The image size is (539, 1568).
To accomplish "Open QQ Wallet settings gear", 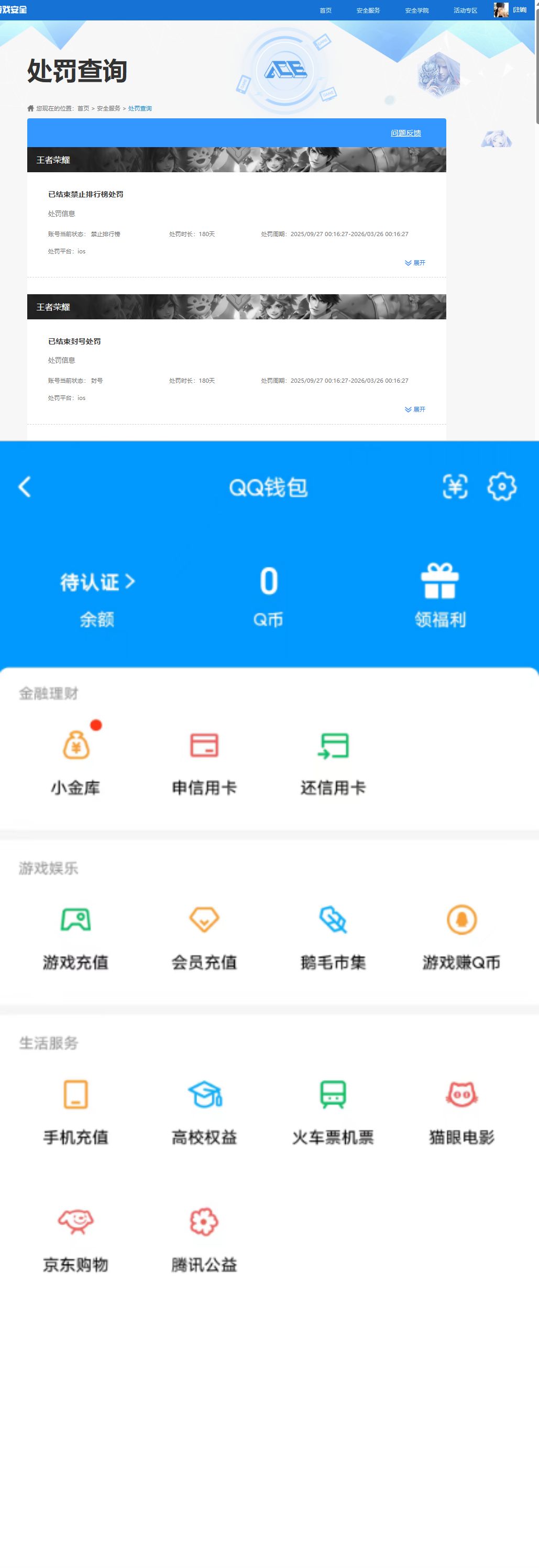I will (501, 486).
